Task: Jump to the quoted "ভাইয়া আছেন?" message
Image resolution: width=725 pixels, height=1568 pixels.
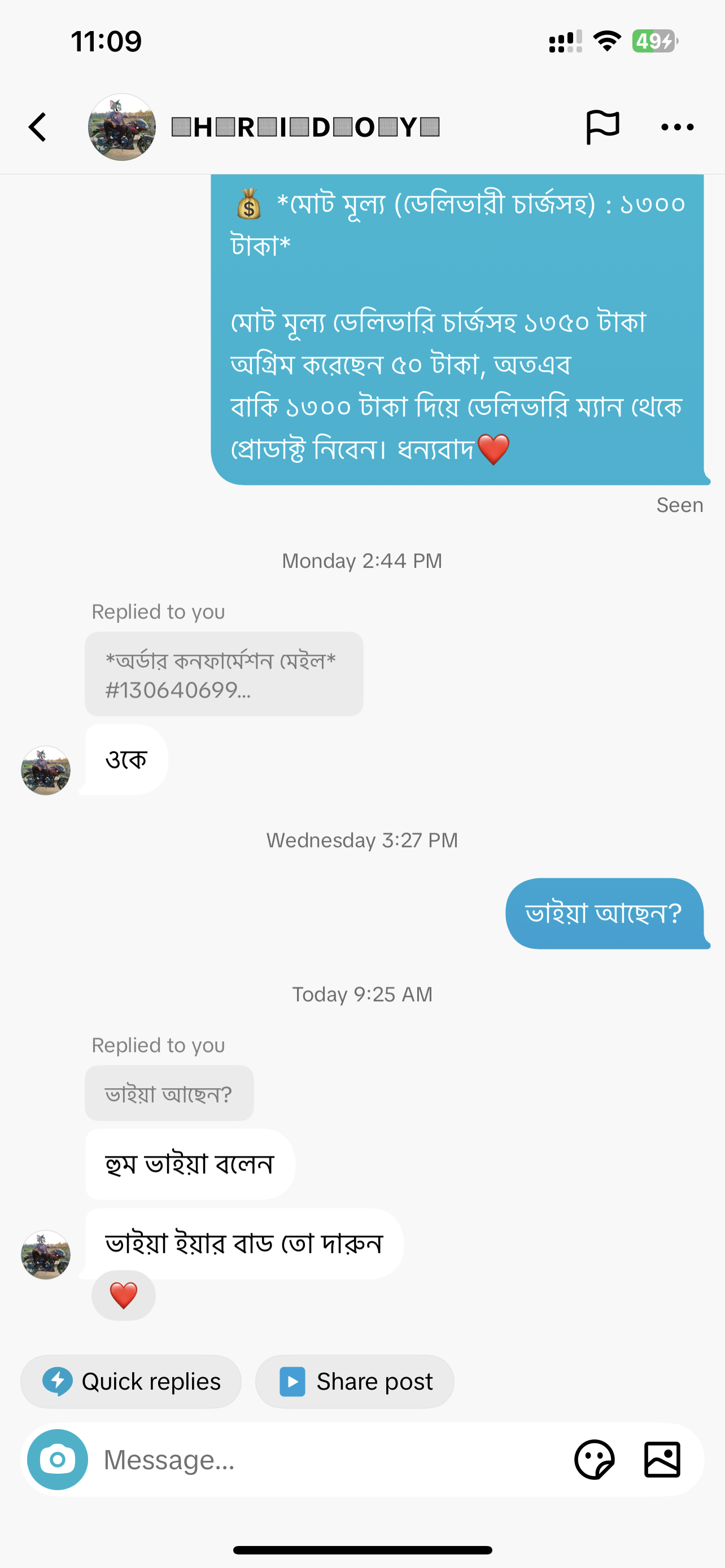Action: [x=169, y=1093]
